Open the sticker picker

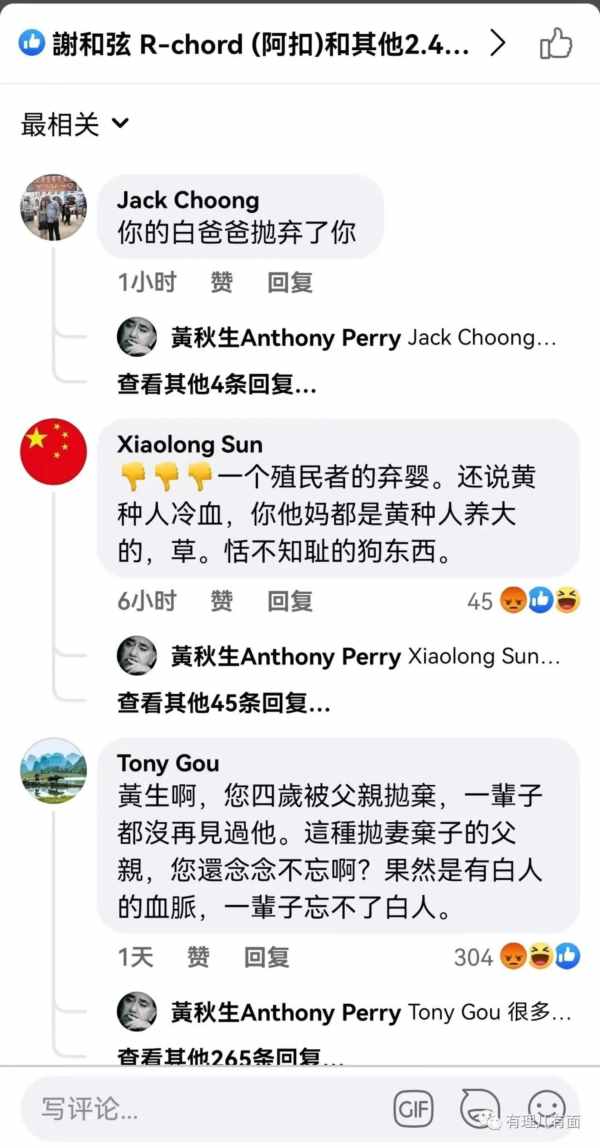tap(480, 1108)
